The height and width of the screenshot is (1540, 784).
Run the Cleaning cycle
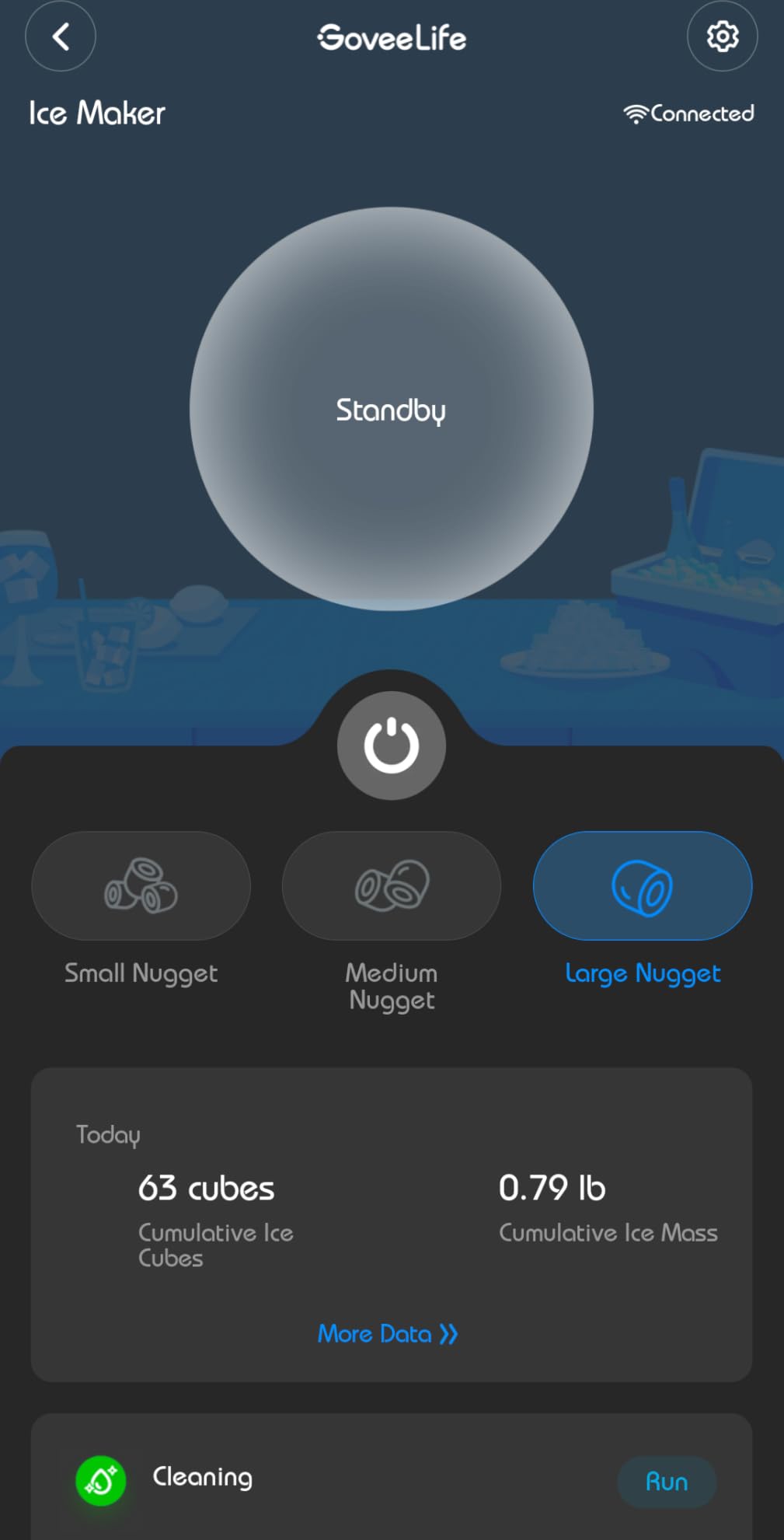(667, 1482)
